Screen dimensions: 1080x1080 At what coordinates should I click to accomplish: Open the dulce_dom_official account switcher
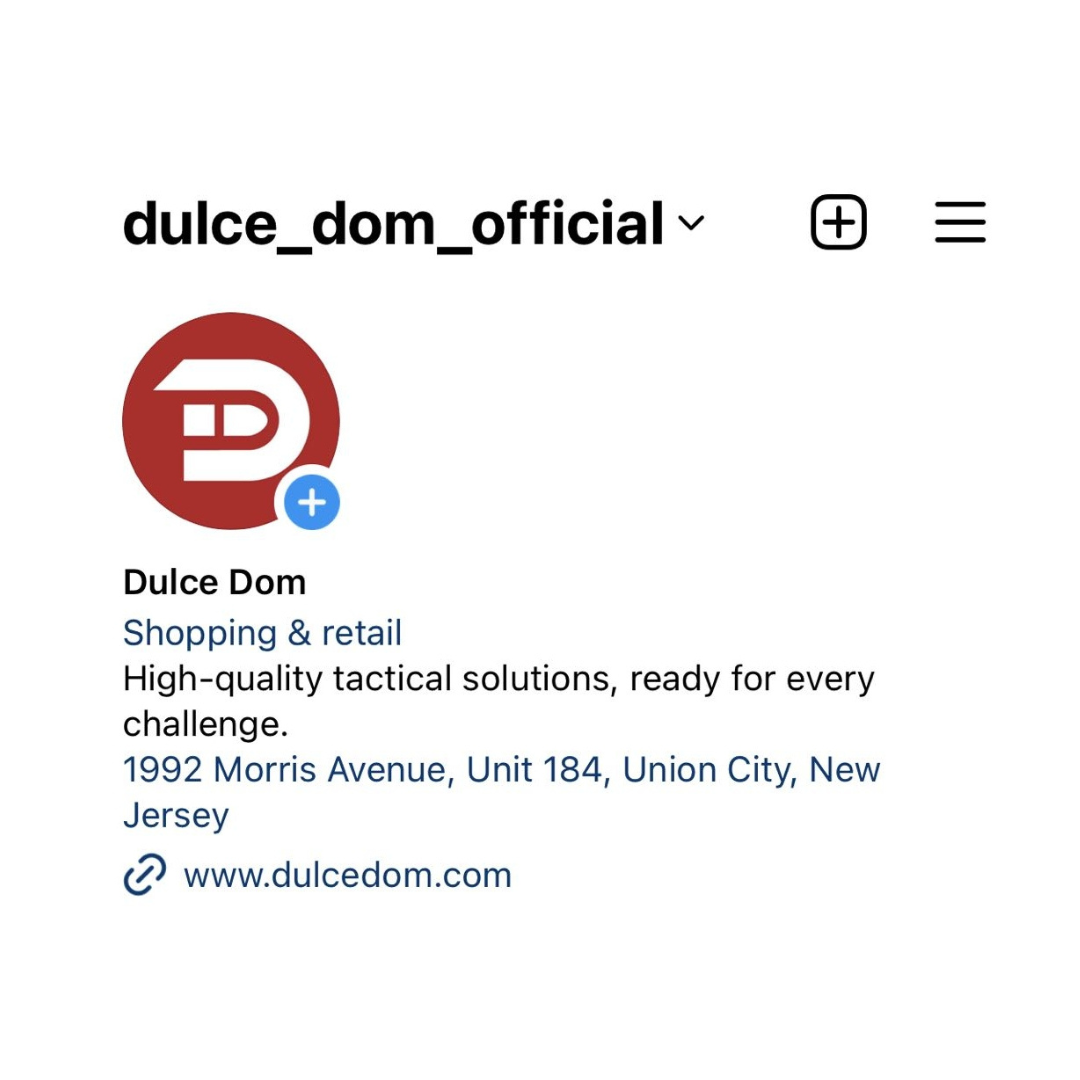click(x=413, y=224)
